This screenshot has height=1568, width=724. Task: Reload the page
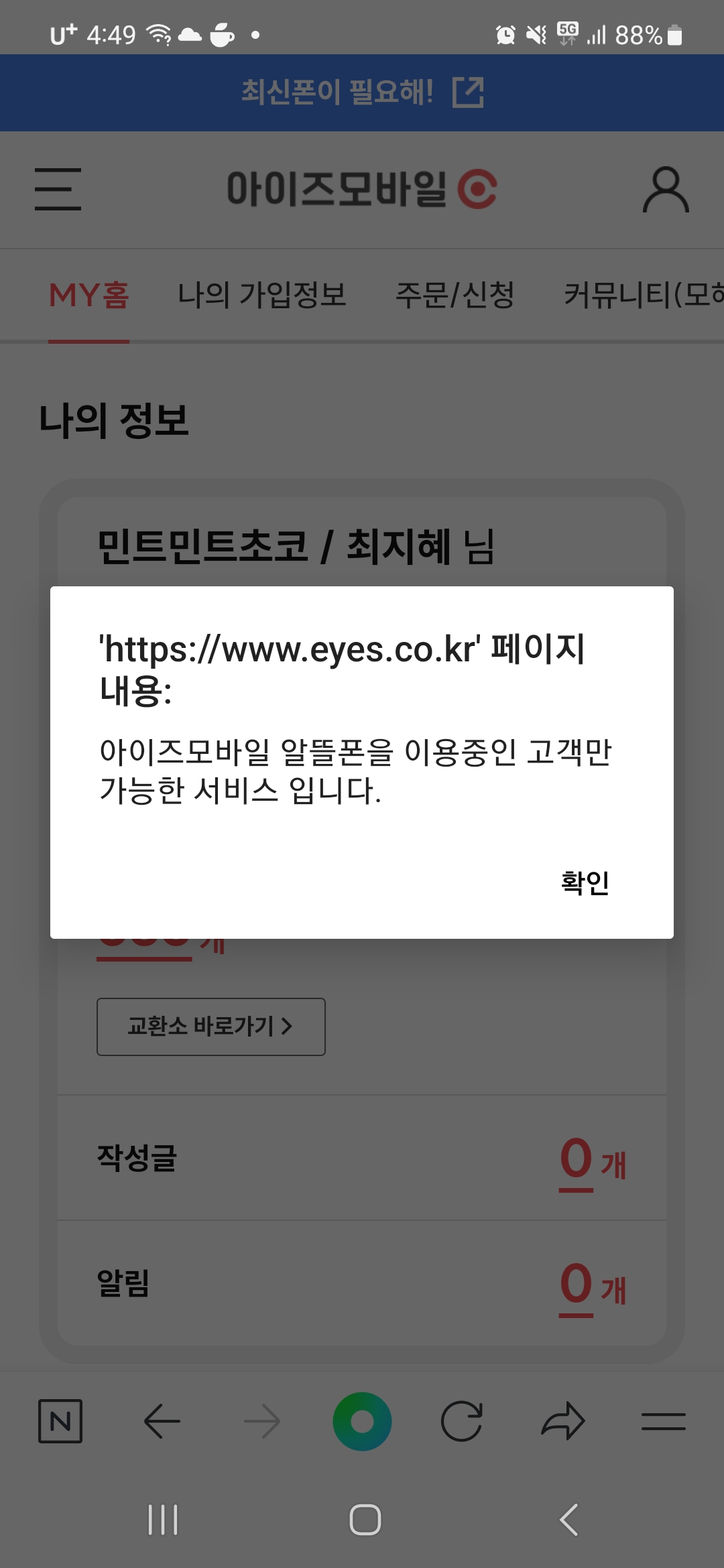pos(462,1421)
